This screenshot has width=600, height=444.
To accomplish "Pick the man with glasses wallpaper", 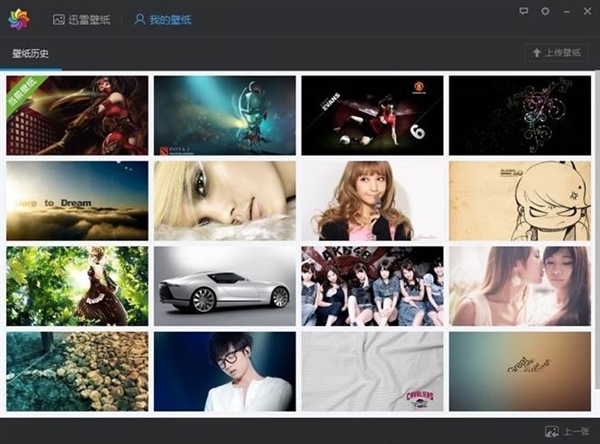I will pyautogui.click(x=225, y=371).
